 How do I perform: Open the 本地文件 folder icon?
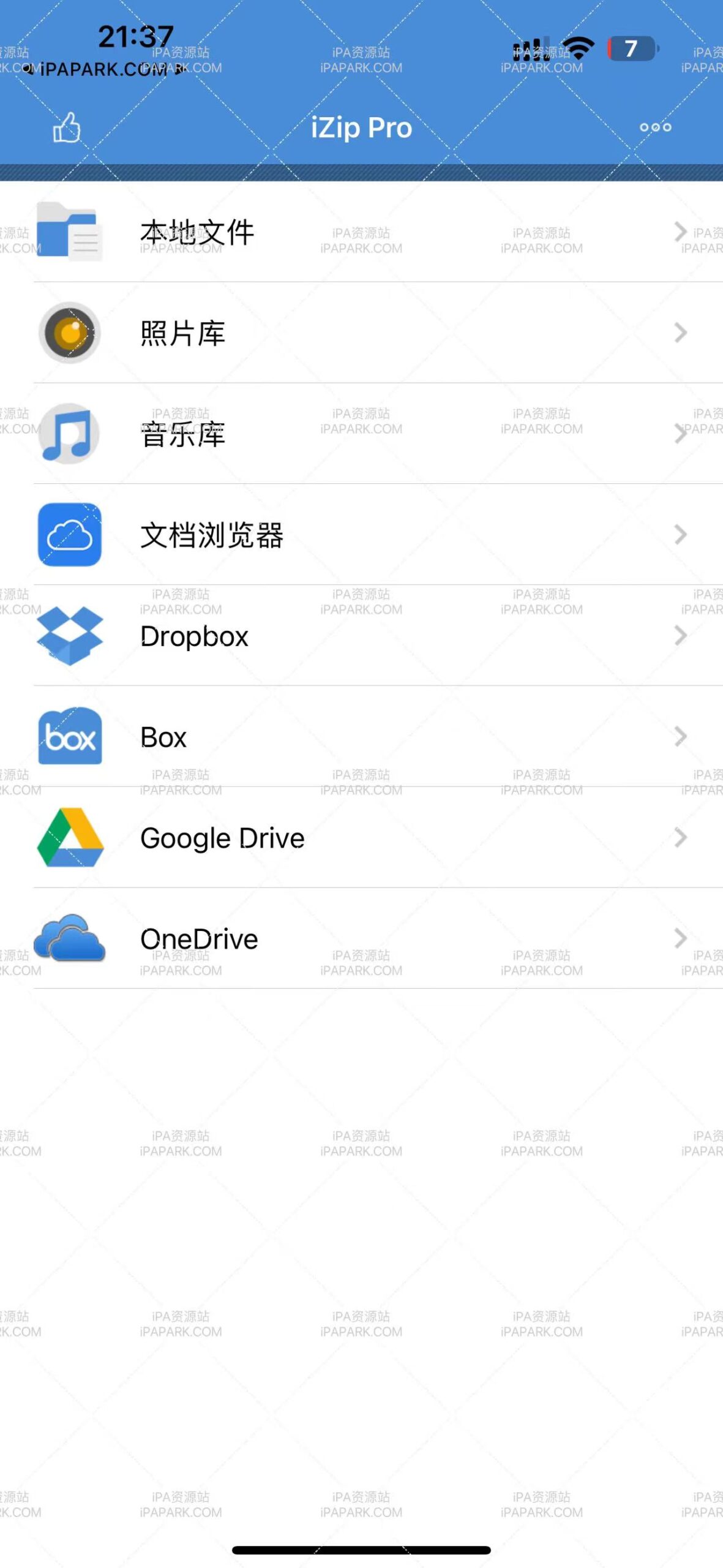[69, 233]
